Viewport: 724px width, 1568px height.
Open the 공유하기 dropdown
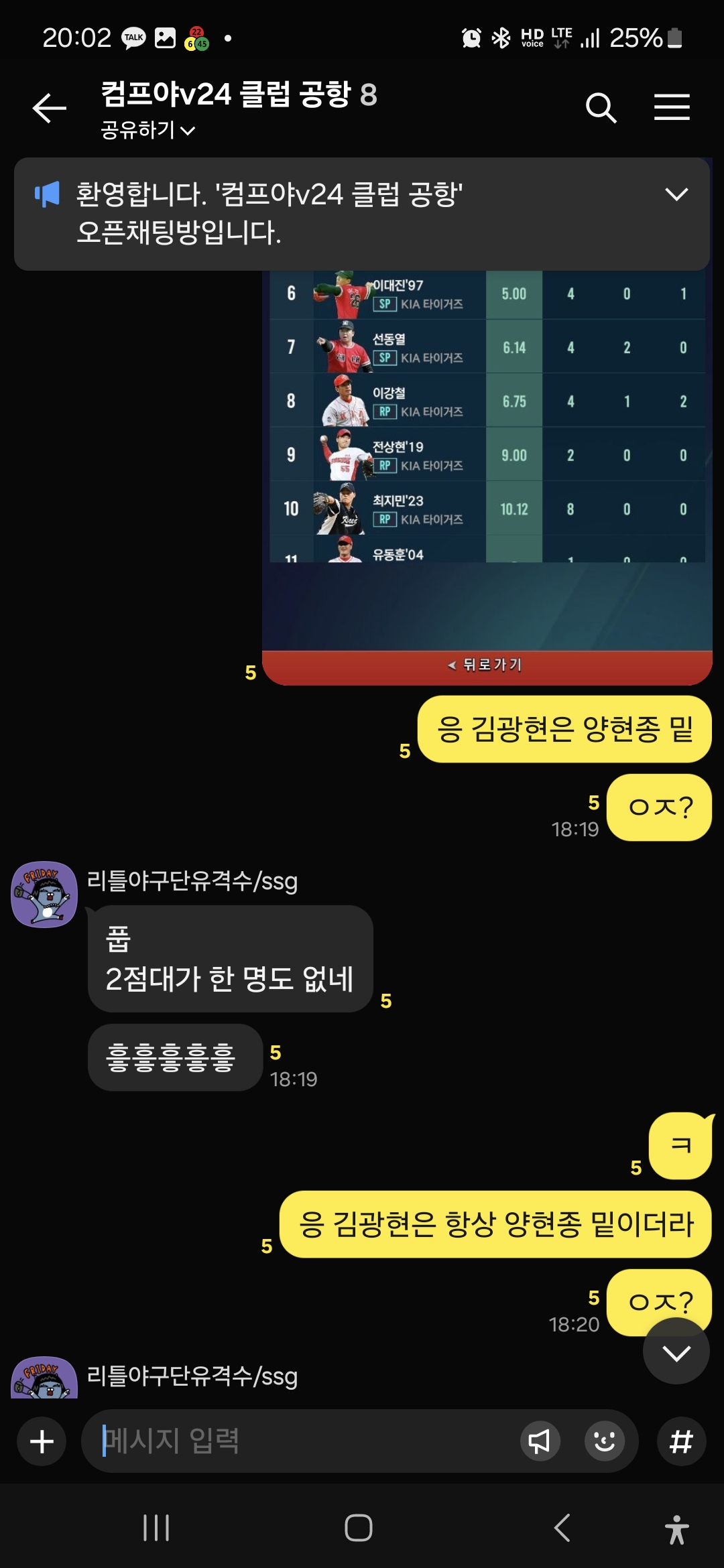(148, 130)
